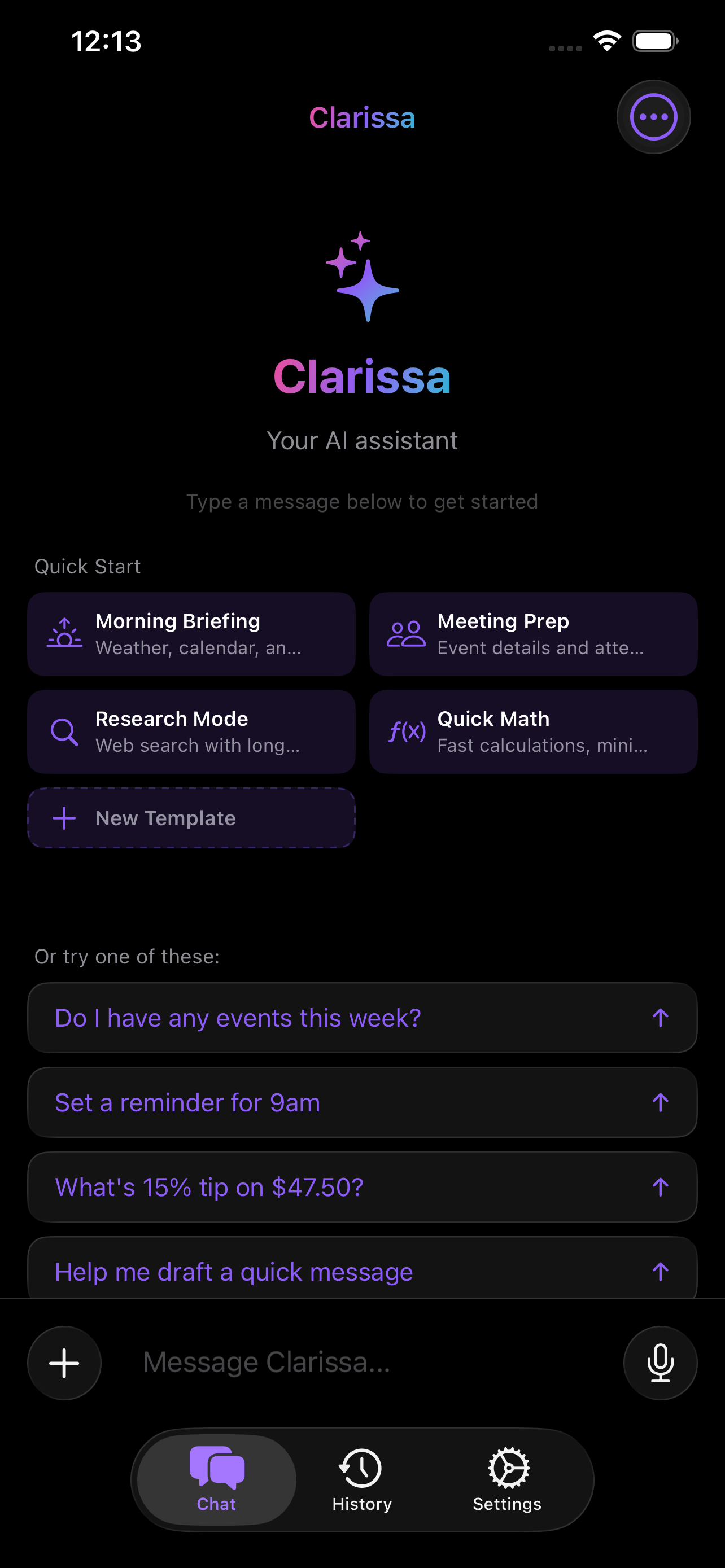The image size is (725, 1568).
Task: Tap 'Set a reminder for 9am' suggestion
Action: click(x=362, y=1102)
